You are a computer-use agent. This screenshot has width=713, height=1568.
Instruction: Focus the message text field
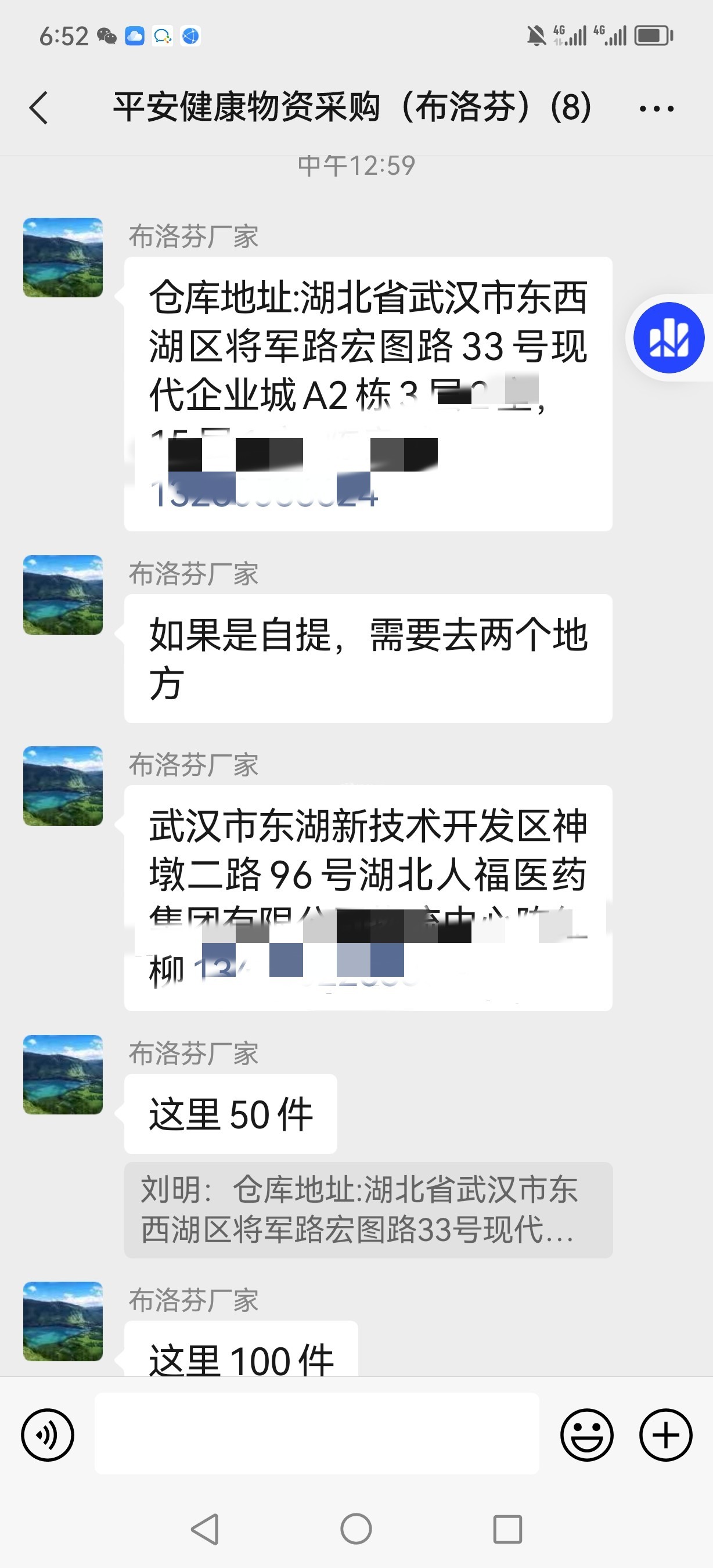coord(316,1433)
